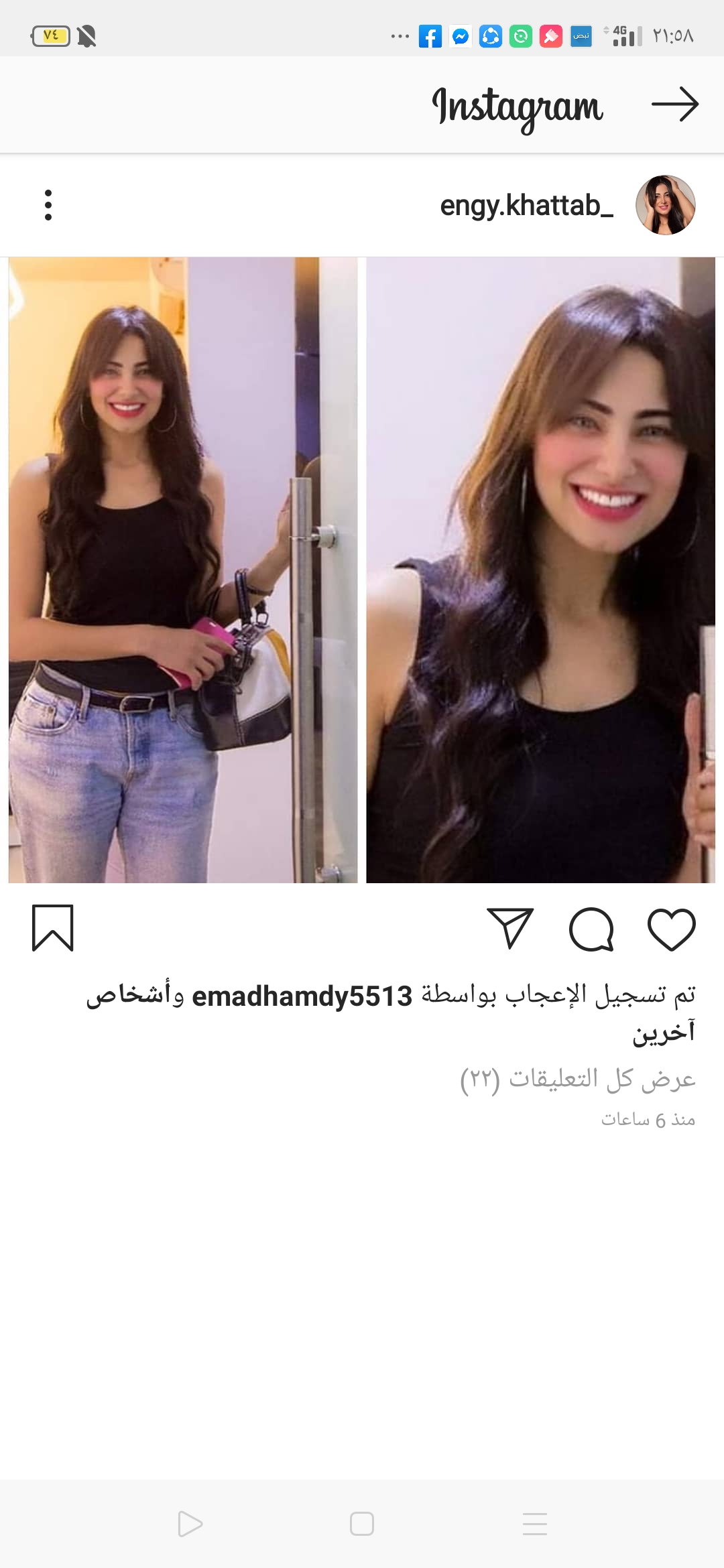Open engy.khattab_ profile from username
Viewport: 724px width, 1568px height.
526,206
